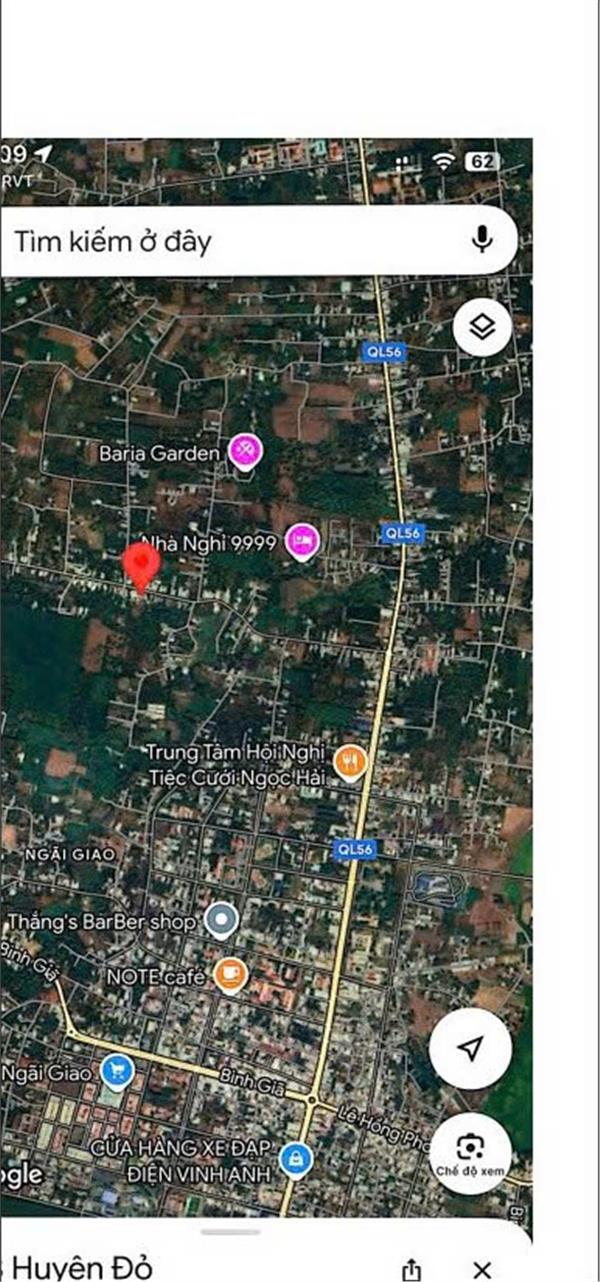Open the Ngãi Giao shopping cart pin
This screenshot has width=600, height=1282.
pos(118,1071)
